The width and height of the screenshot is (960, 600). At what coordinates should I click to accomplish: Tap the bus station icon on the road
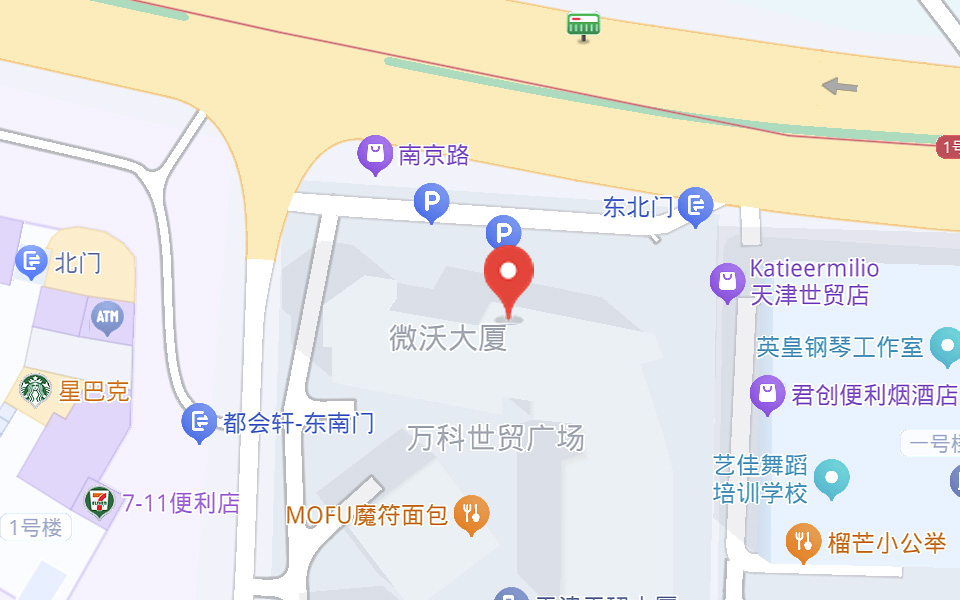coord(583,24)
